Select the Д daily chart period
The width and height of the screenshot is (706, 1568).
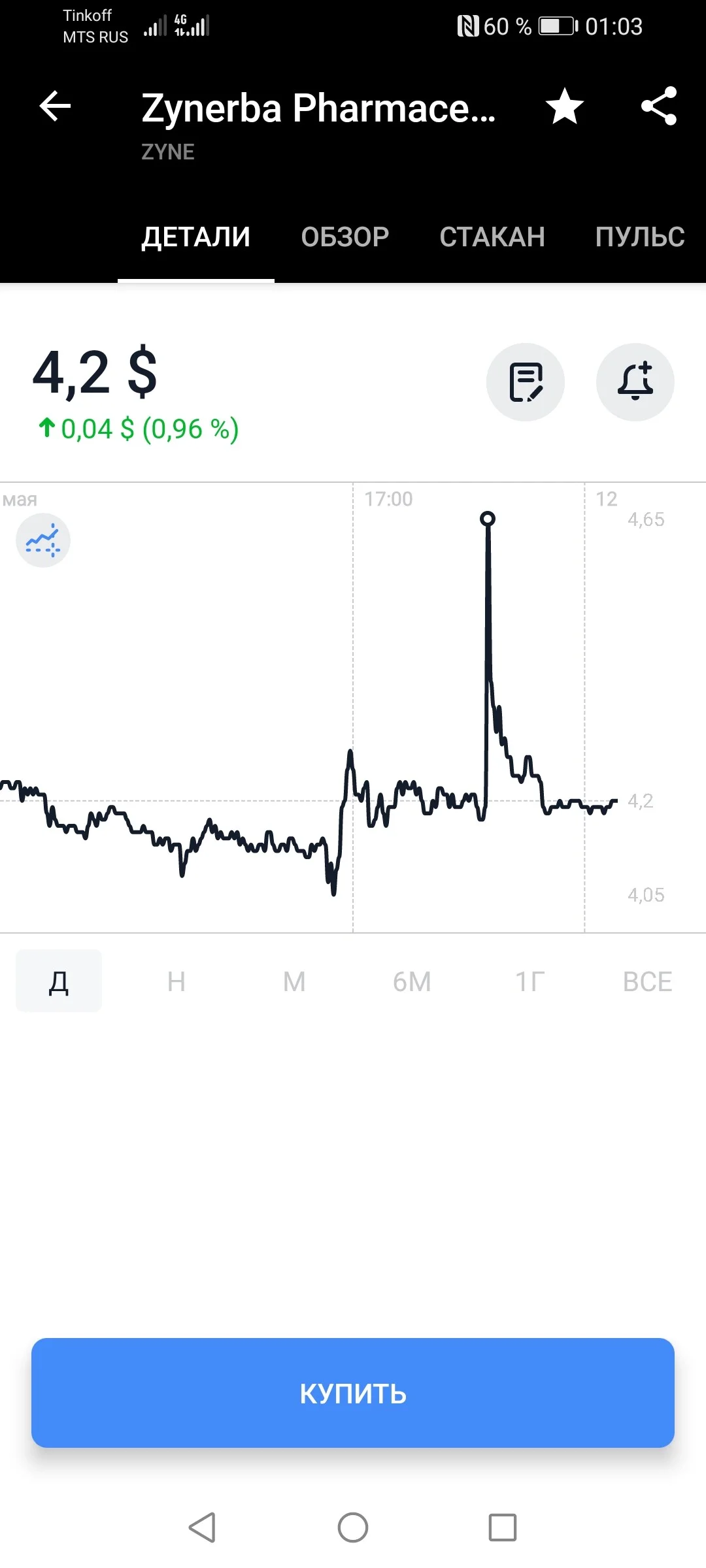(x=59, y=981)
